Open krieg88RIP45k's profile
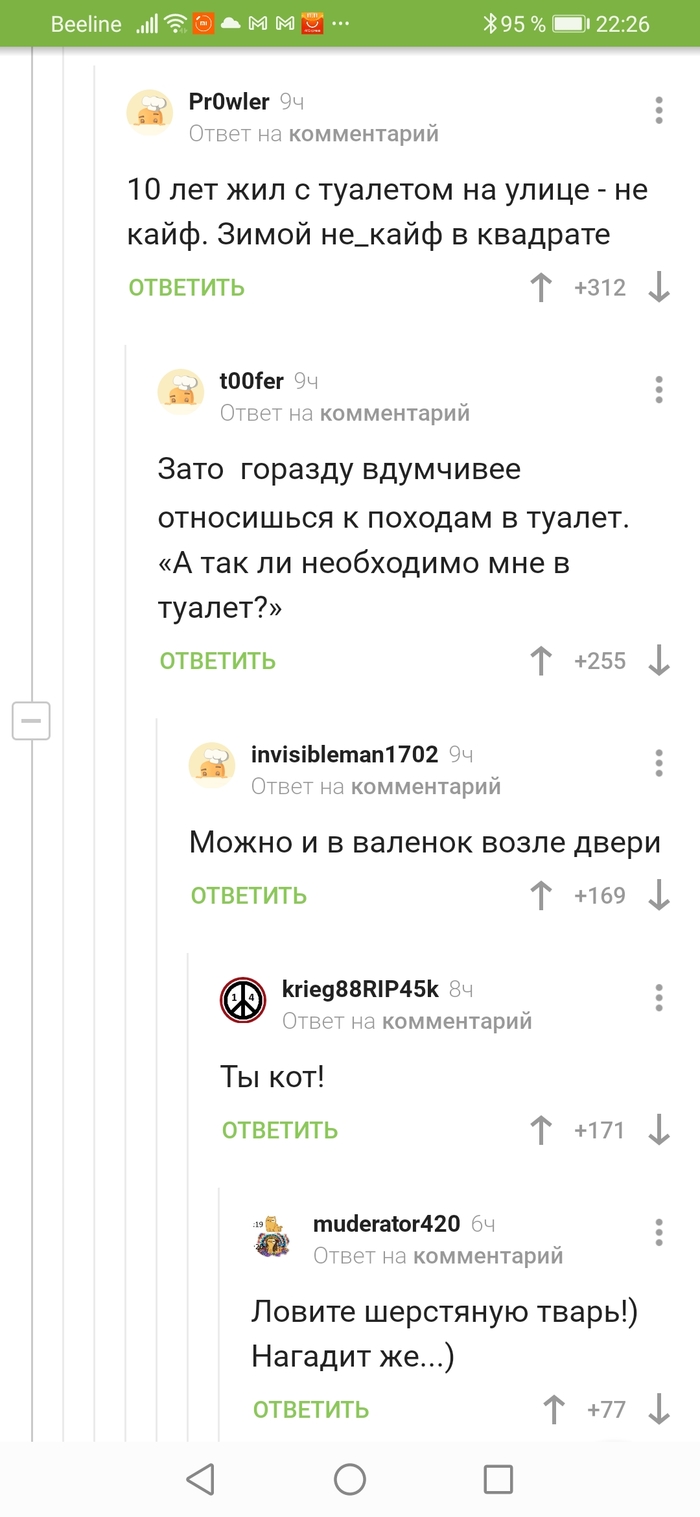This screenshot has width=700, height=1517. 360,989
